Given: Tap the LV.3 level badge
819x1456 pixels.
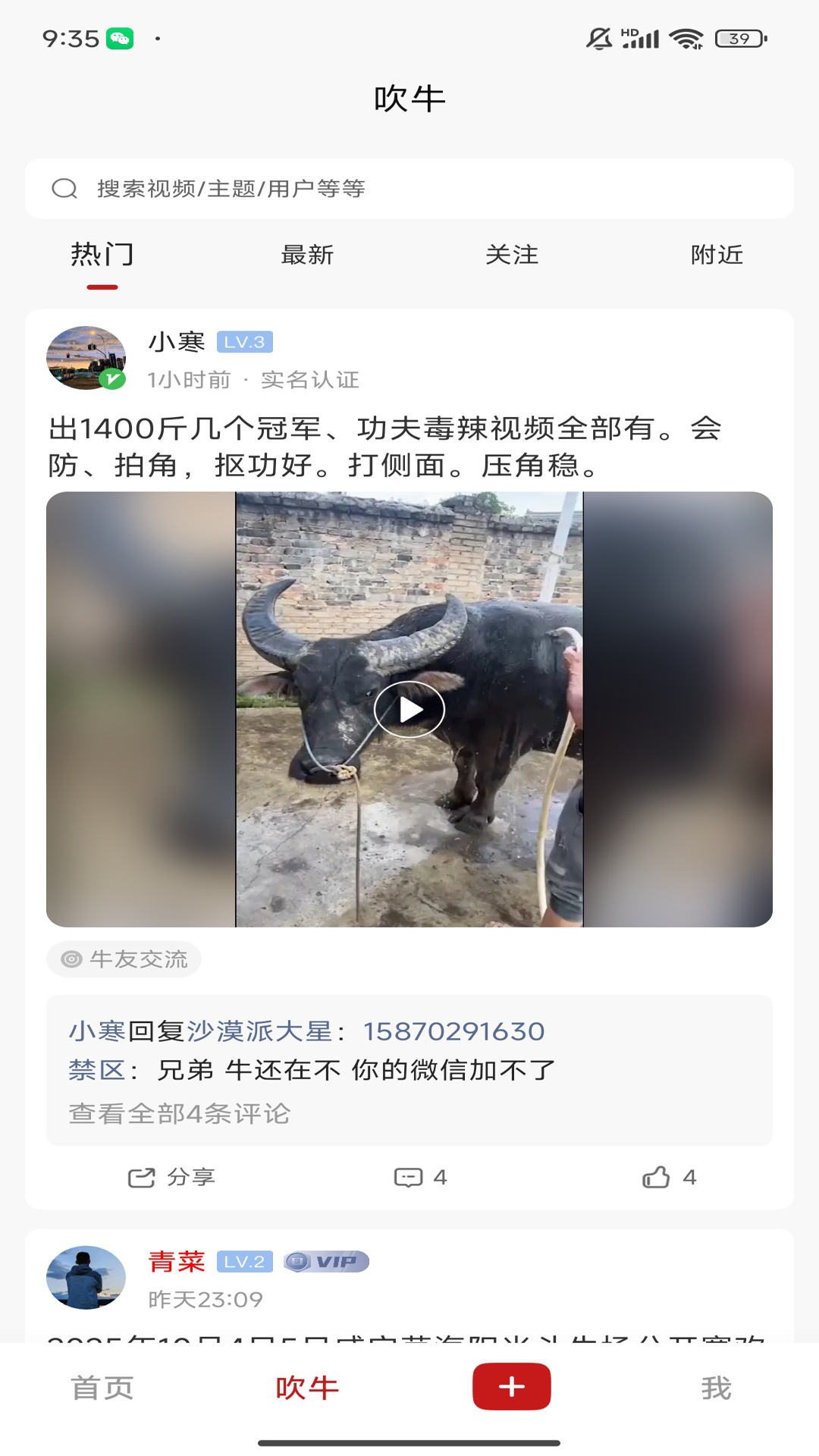Looking at the screenshot, I should tap(244, 342).
